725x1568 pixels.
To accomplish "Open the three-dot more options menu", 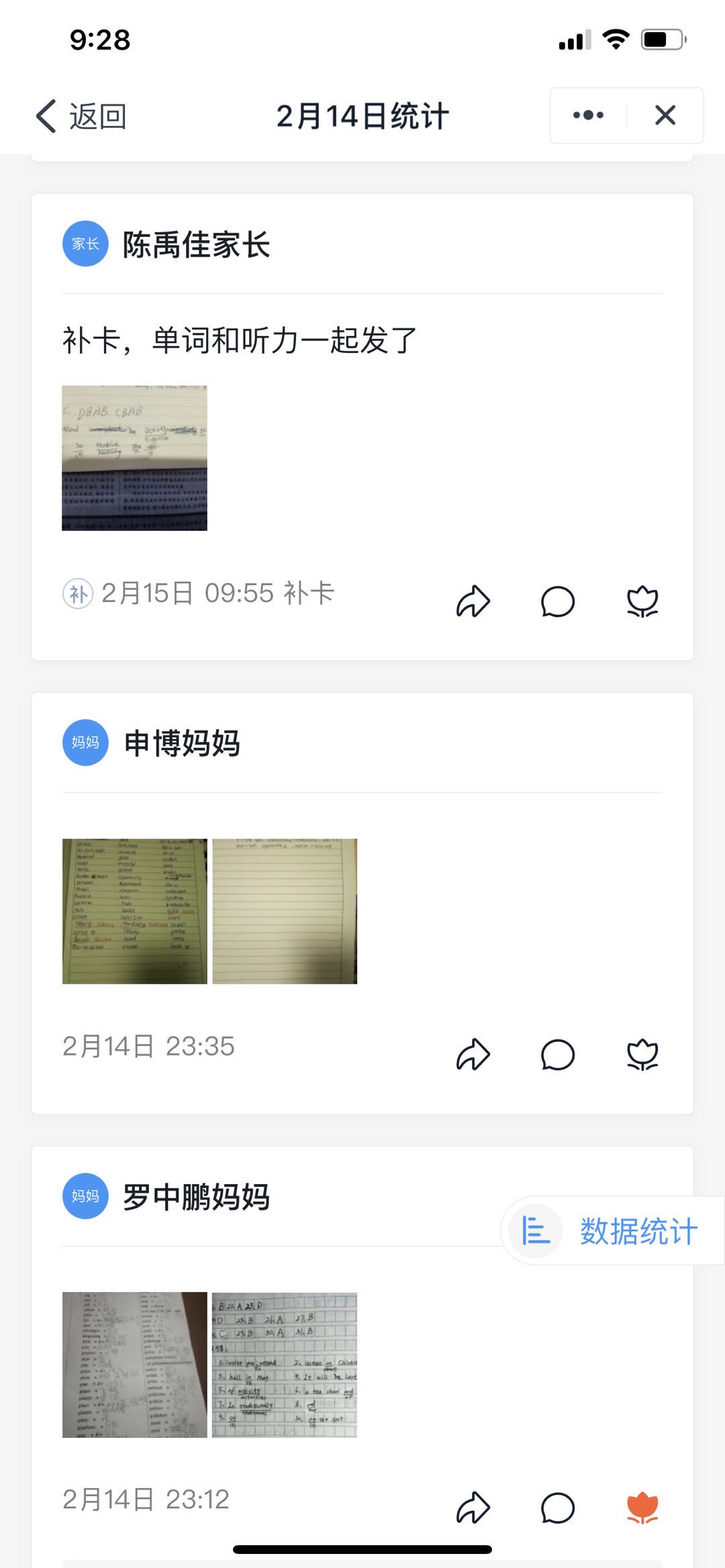I will (589, 115).
